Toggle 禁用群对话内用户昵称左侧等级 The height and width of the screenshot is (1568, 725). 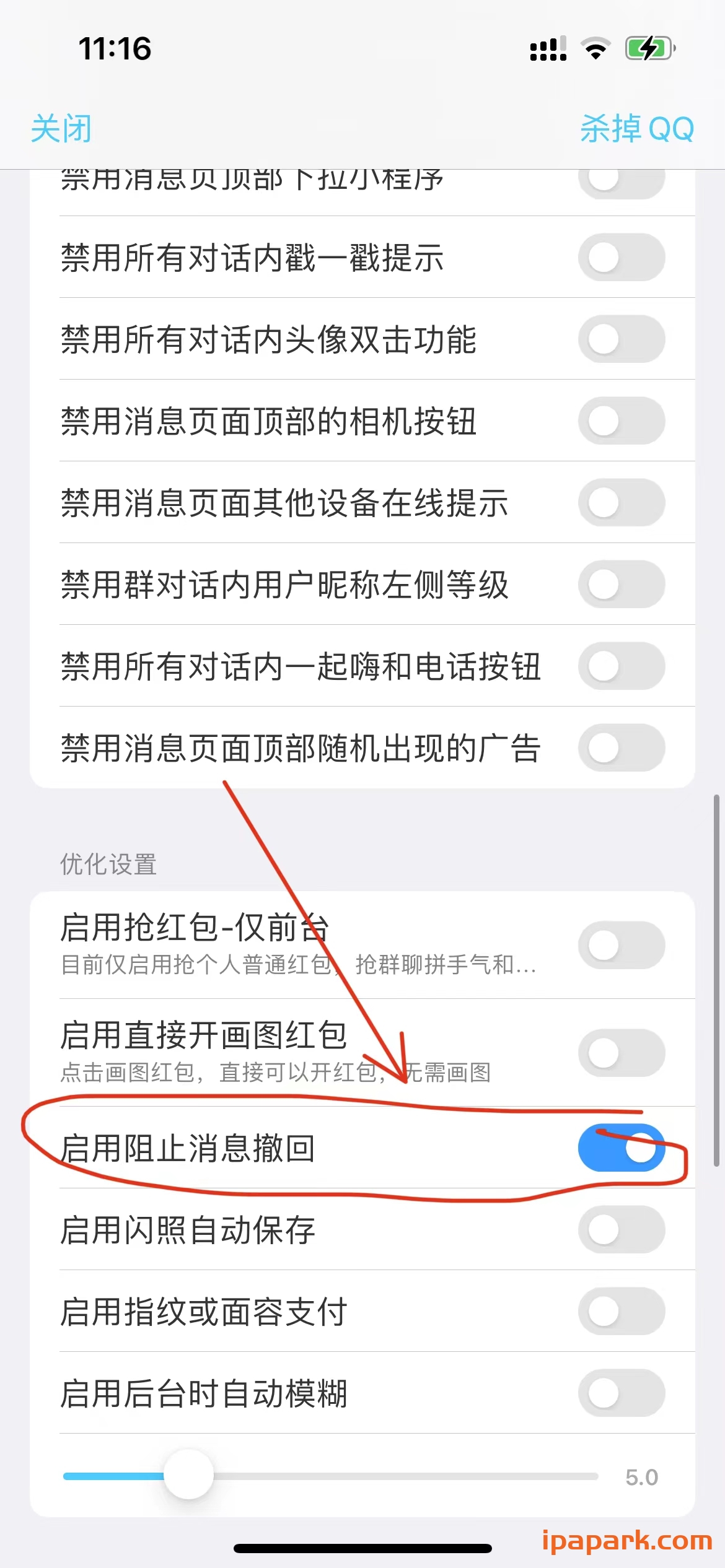tap(622, 585)
